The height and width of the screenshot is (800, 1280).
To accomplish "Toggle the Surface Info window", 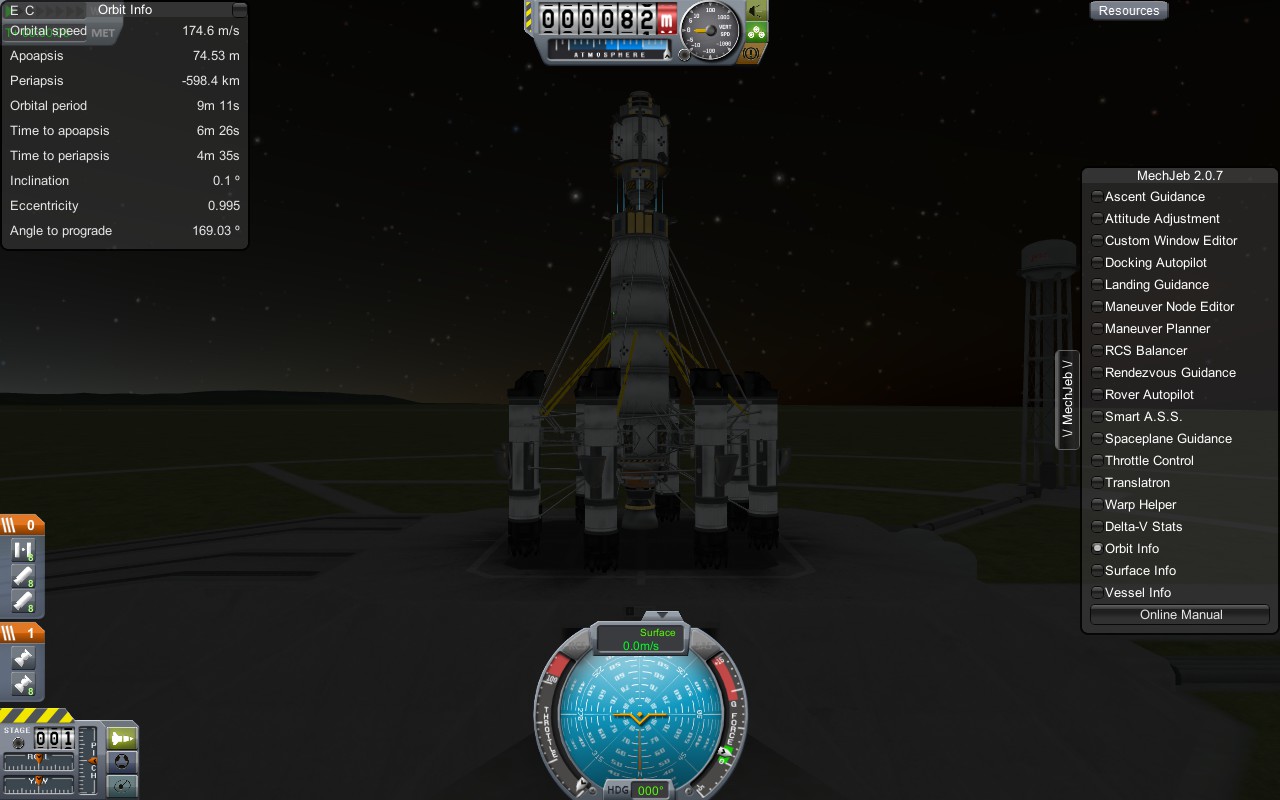I will [1139, 571].
